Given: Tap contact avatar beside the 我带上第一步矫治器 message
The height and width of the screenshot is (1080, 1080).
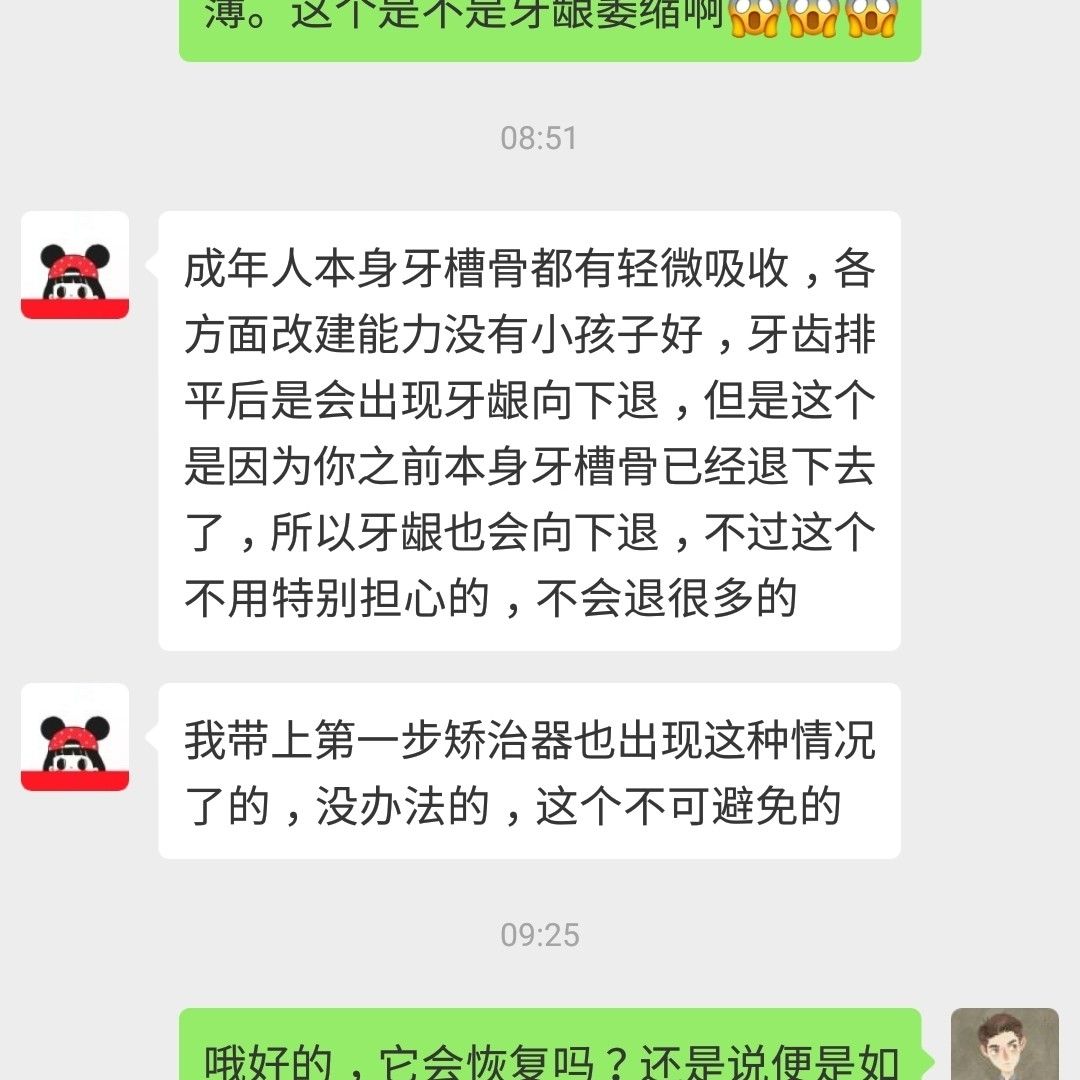Looking at the screenshot, I should (75, 737).
